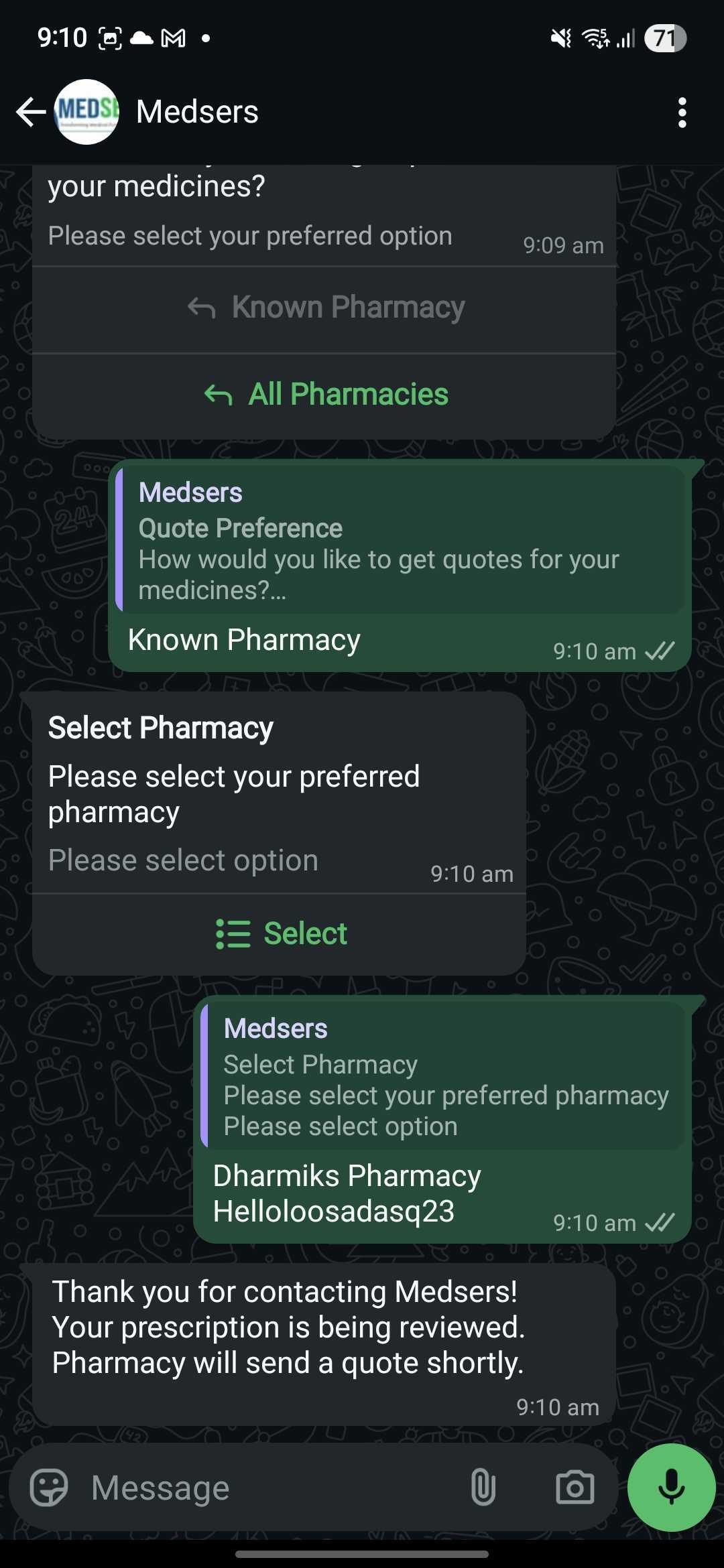Jump to quoted Select Pharmacy message
This screenshot has height=1568, width=724.
tap(443, 1077)
